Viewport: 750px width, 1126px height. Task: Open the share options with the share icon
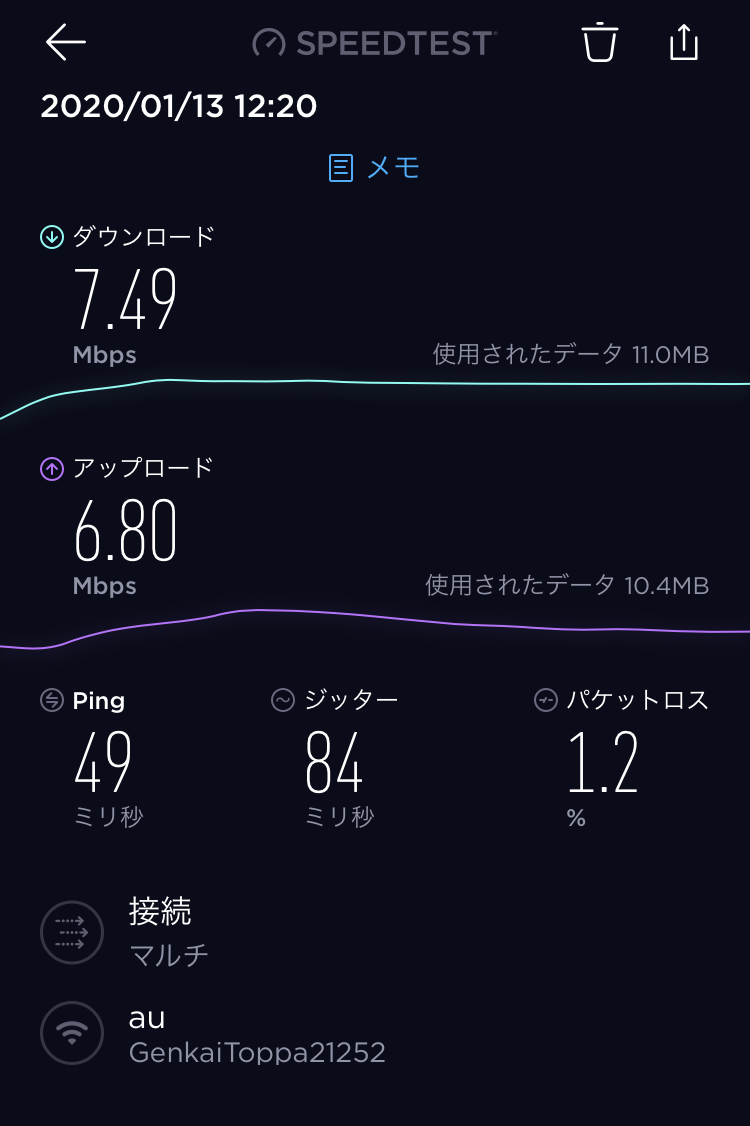click(683, 42)
